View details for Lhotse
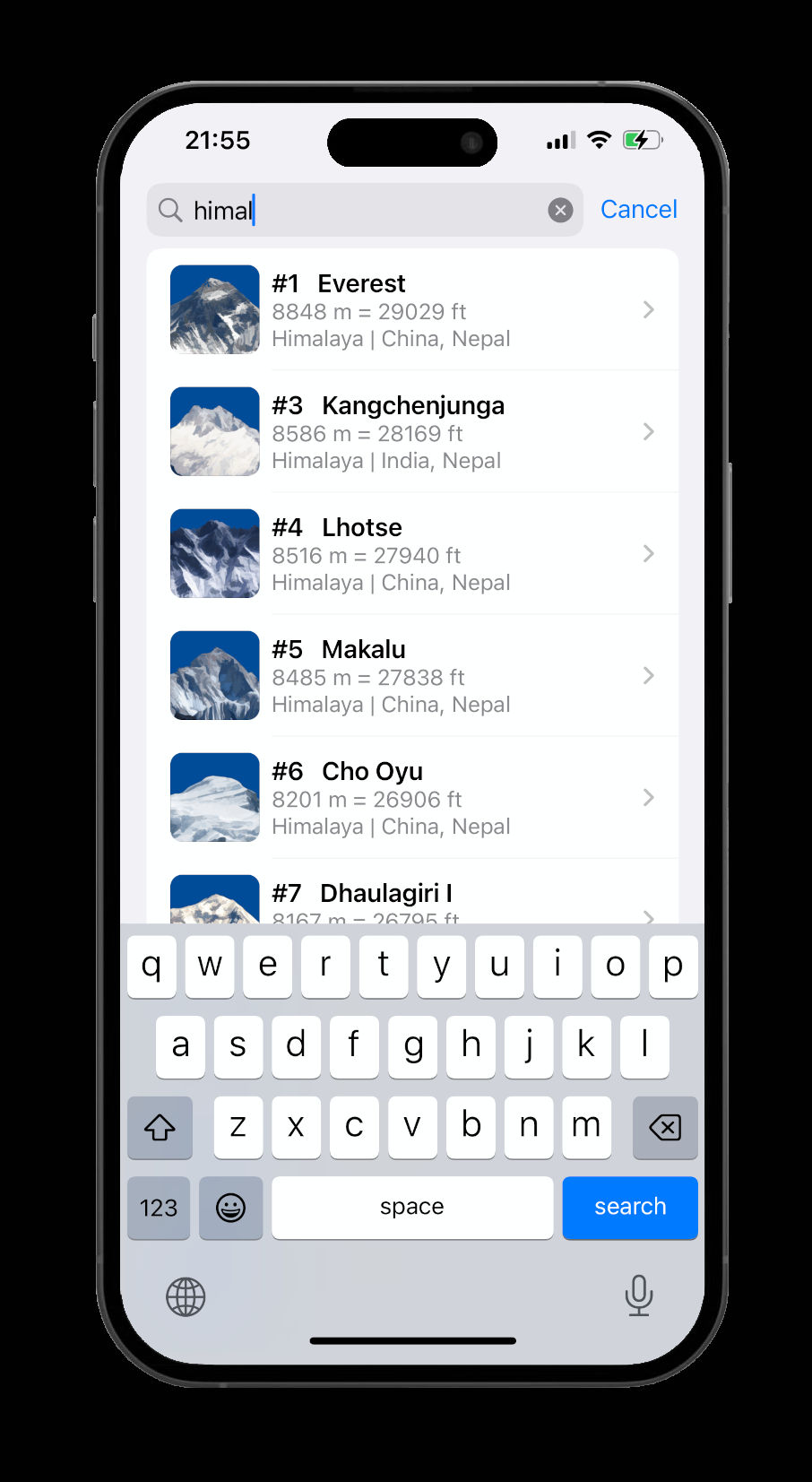 pyautogui.click(x=412, y=554)
